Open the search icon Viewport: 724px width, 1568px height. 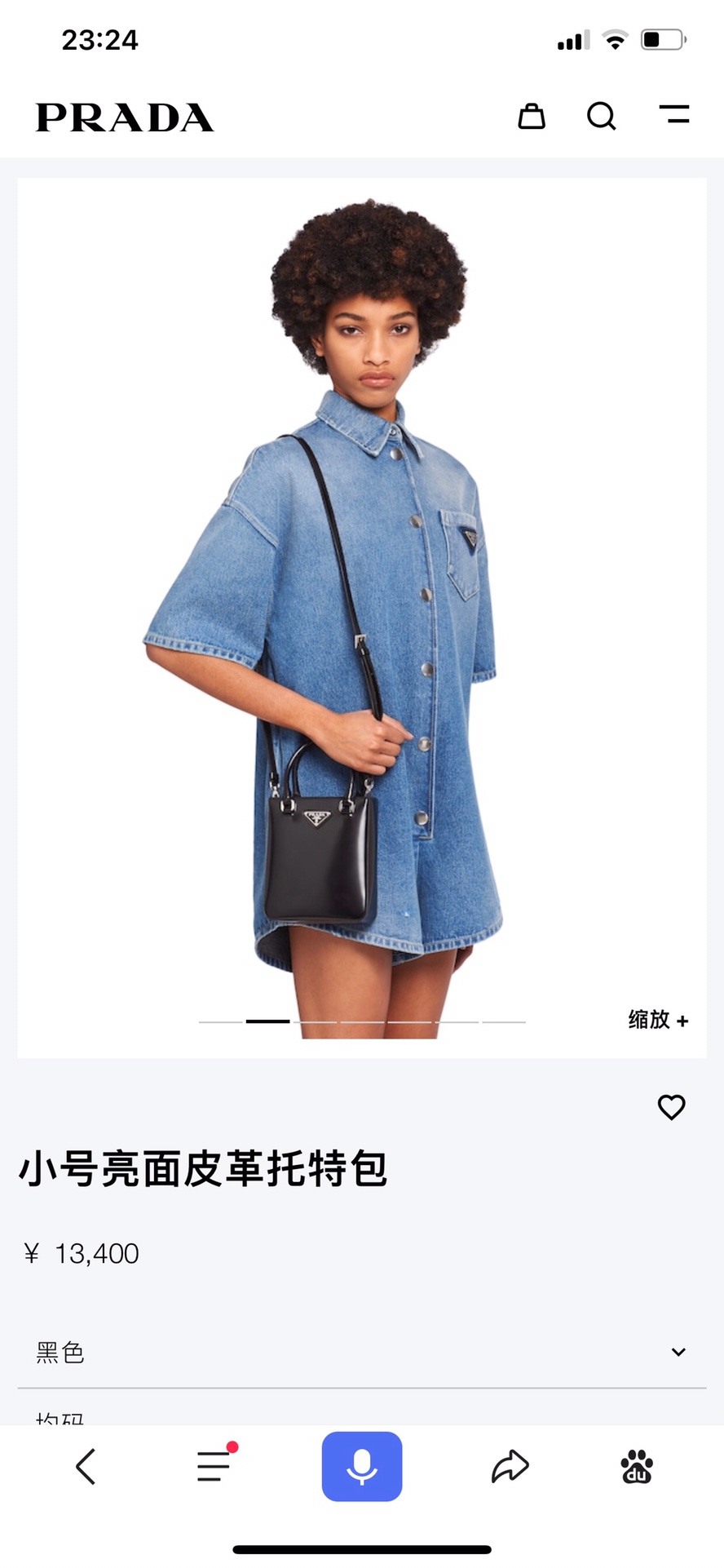point(601,117)
